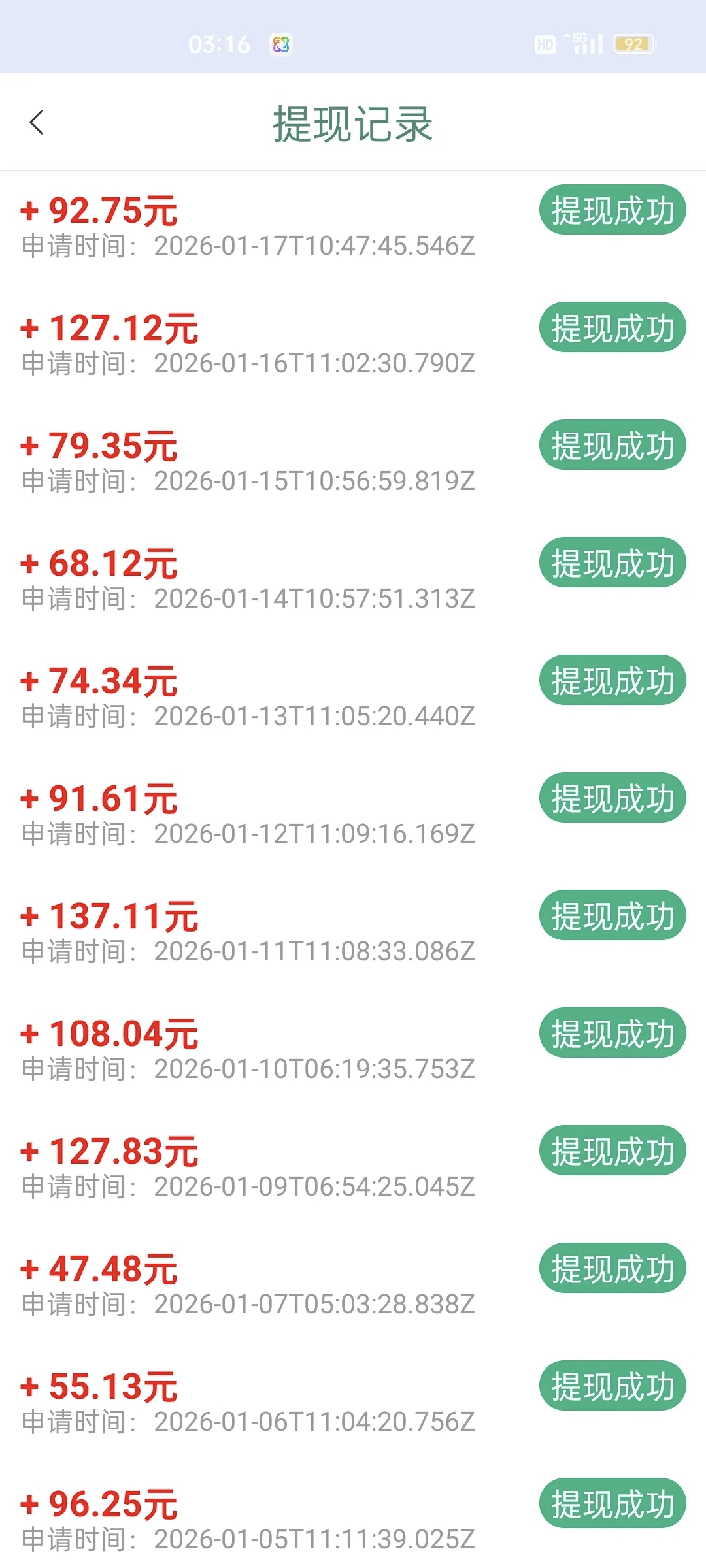Tap the signal strength bars icon

(588, 46)
